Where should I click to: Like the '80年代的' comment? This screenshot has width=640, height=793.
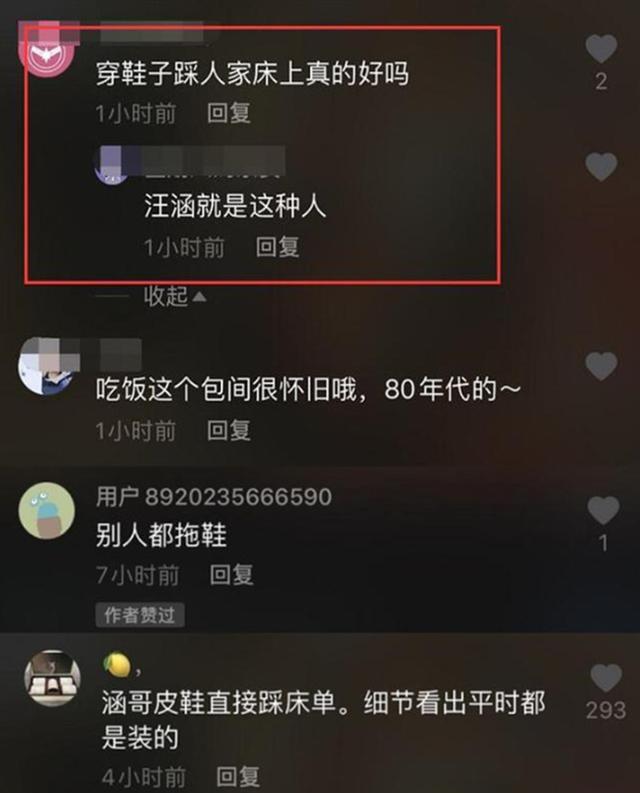(601, 366)
